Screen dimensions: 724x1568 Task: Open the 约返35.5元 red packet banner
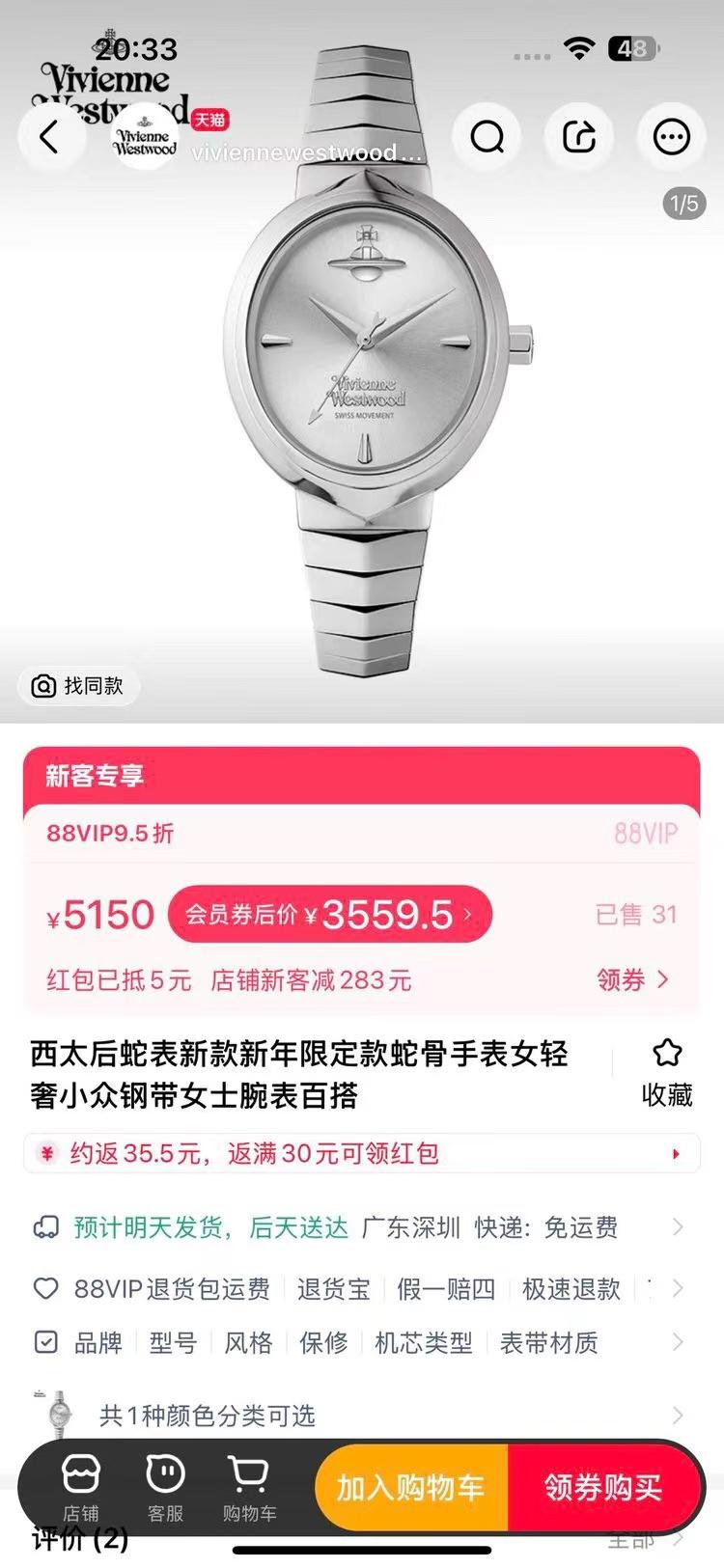pyautogui.click(x=361, y=1154)
